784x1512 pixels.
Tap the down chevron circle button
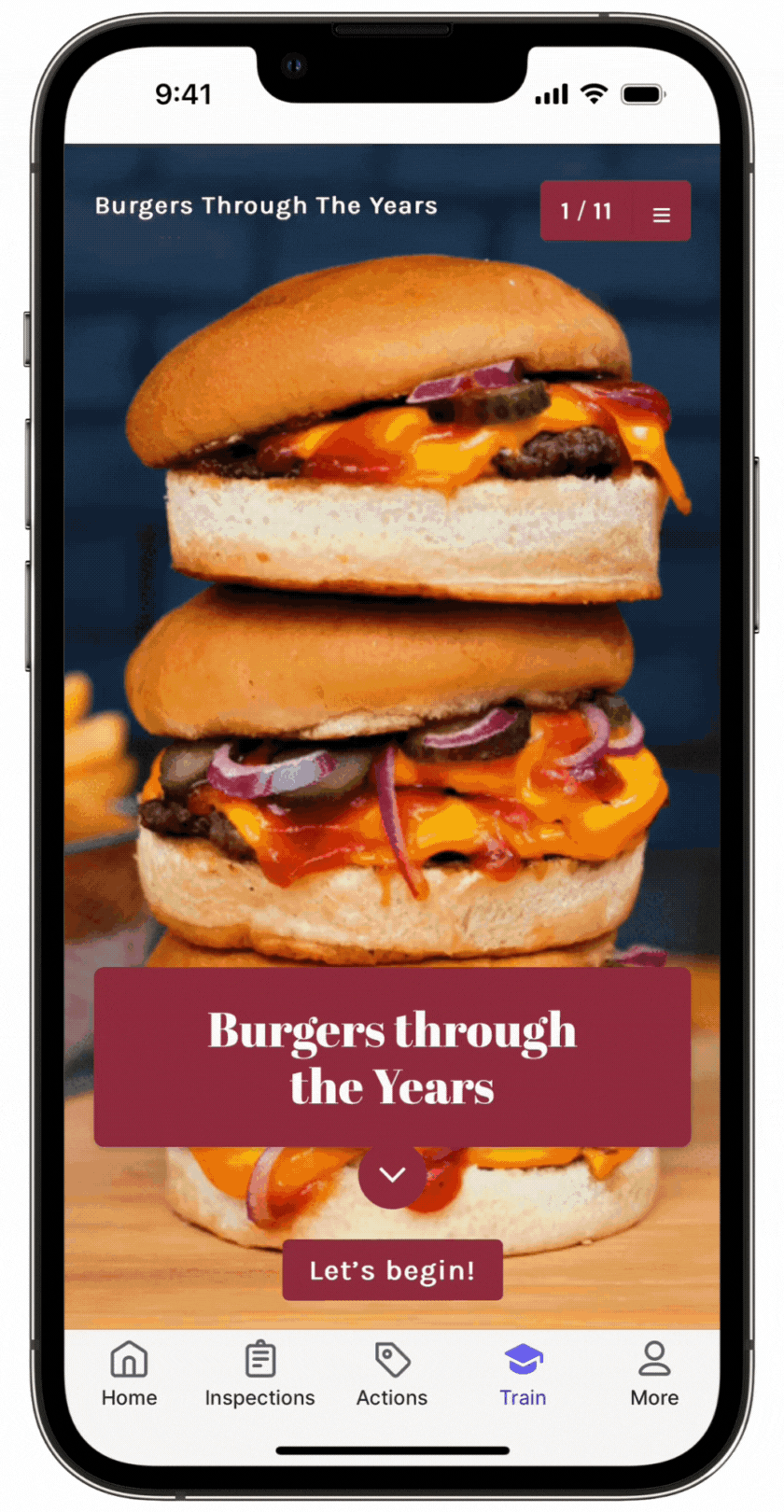(x=392, y=1174)
